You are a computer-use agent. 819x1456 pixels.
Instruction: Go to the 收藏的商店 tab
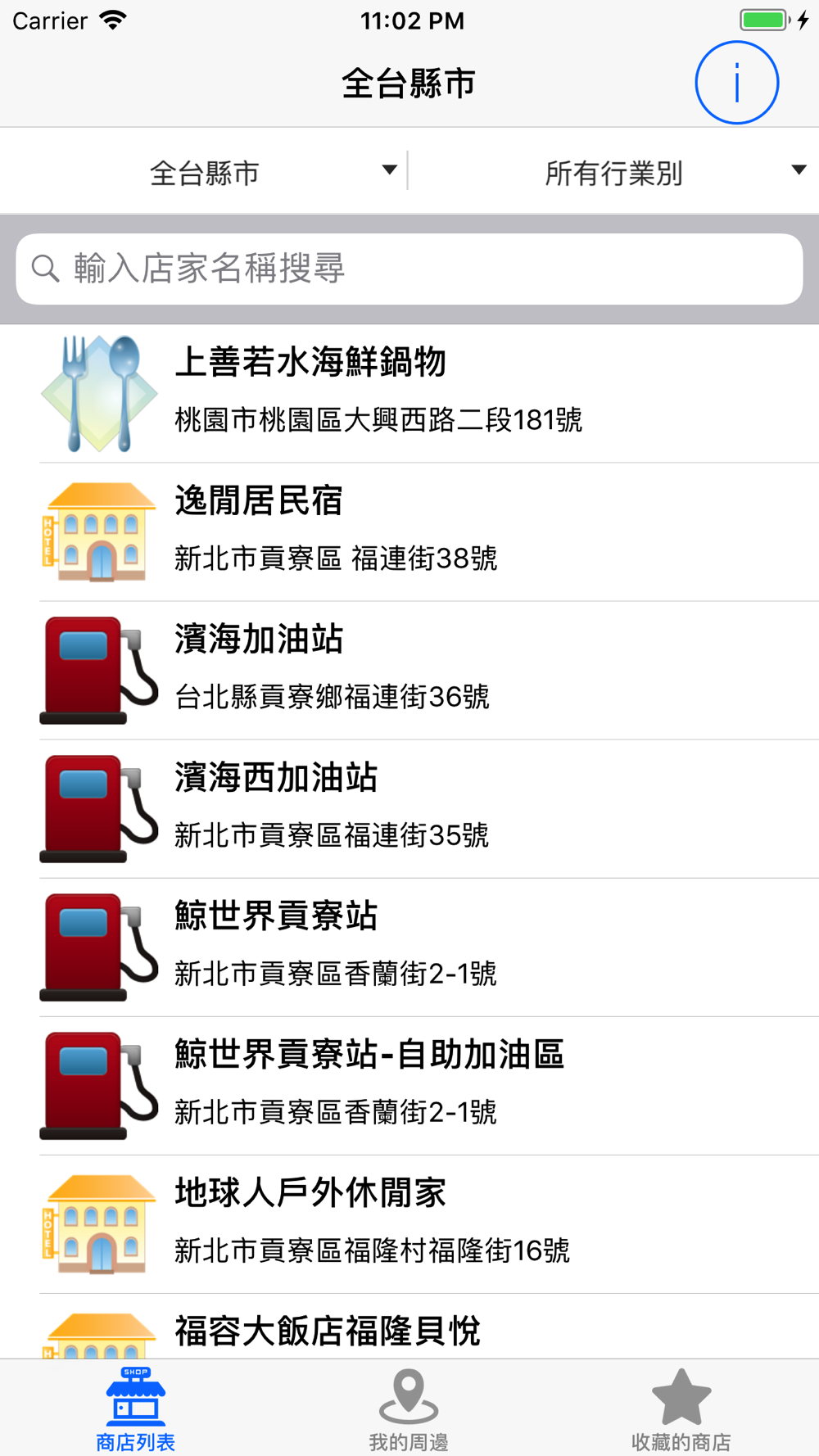(x=681, y=1409)
